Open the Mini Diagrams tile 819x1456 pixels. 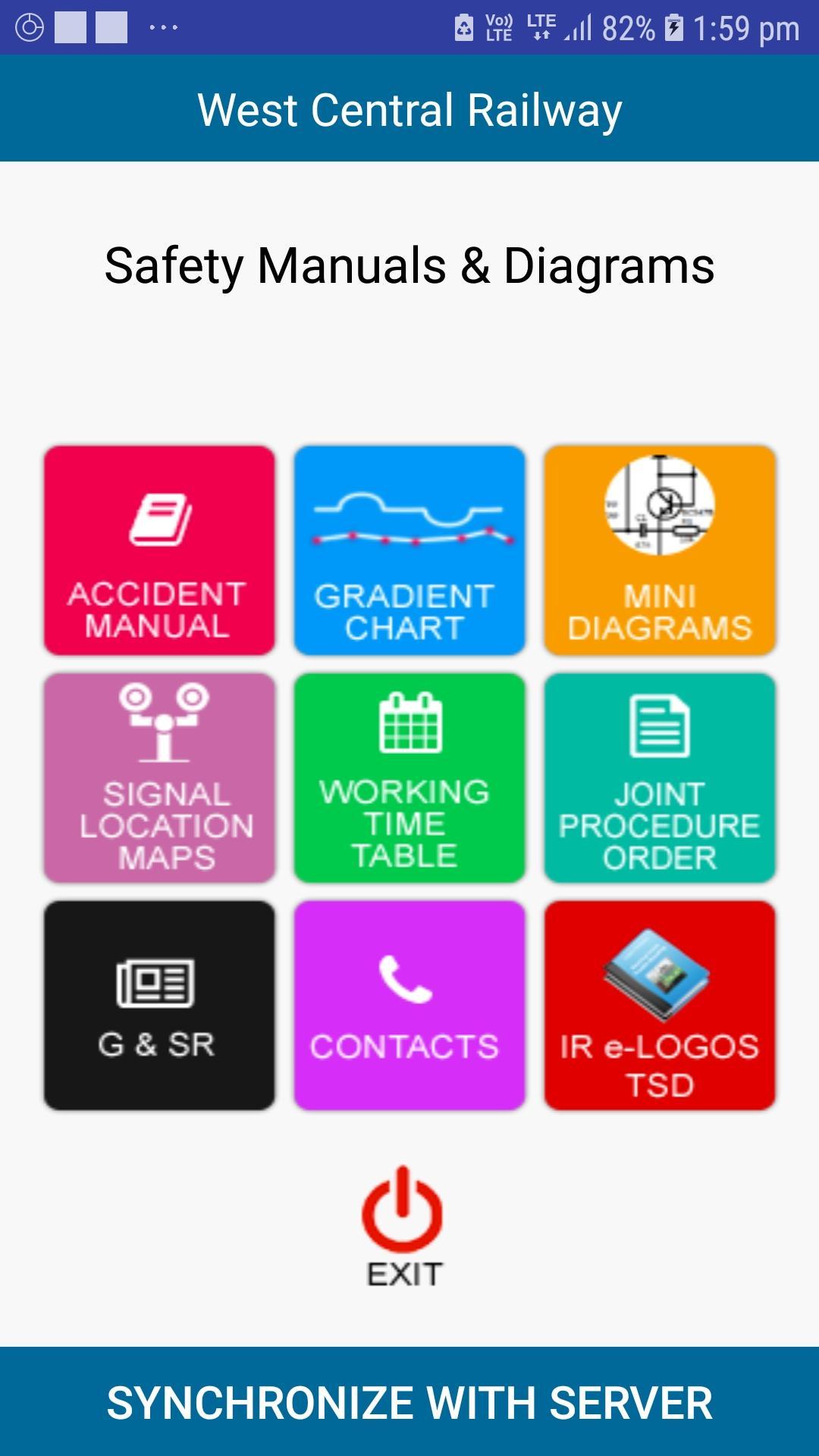660,551
